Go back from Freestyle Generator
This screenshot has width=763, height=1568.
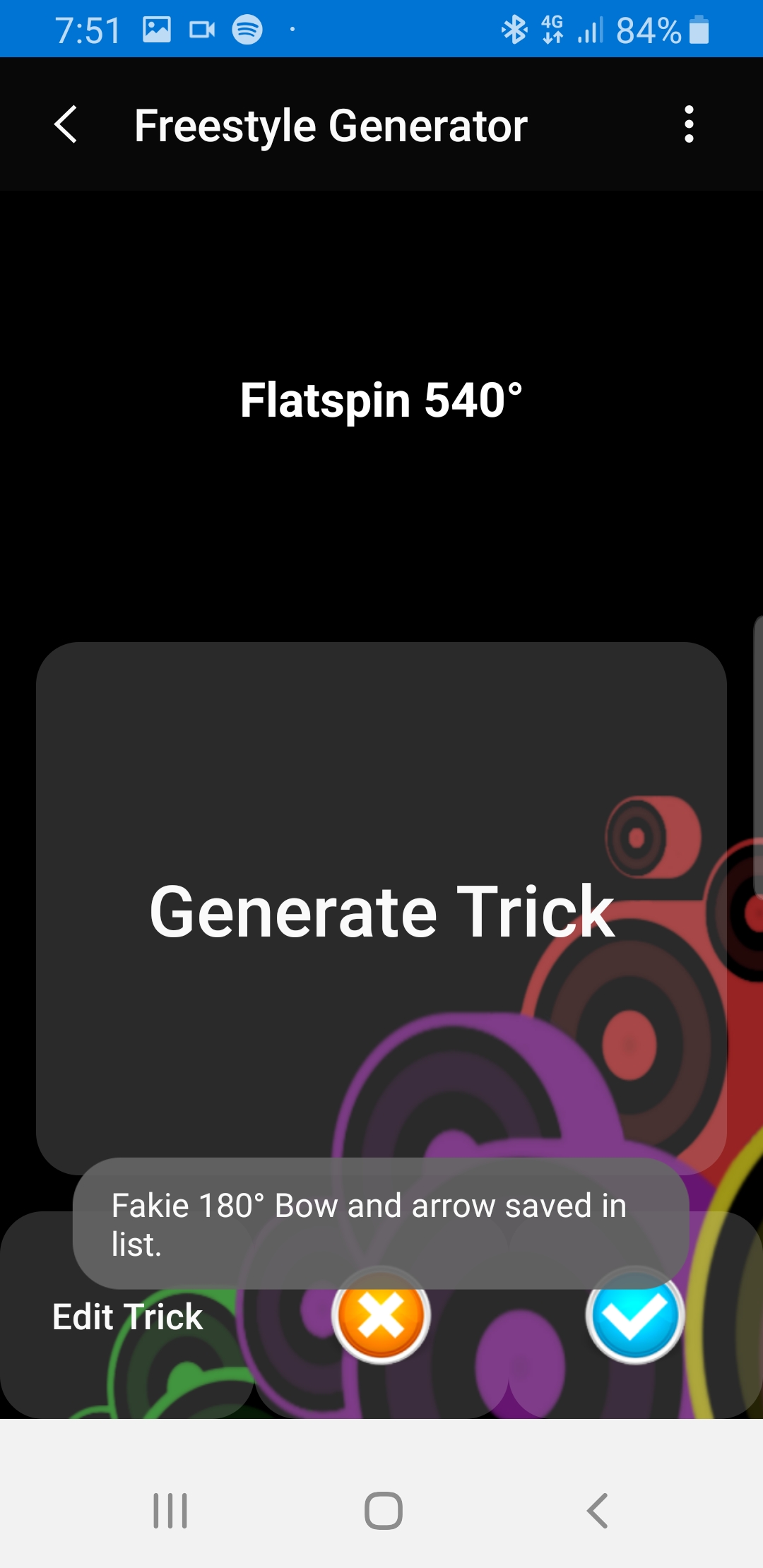click(66, 125)
